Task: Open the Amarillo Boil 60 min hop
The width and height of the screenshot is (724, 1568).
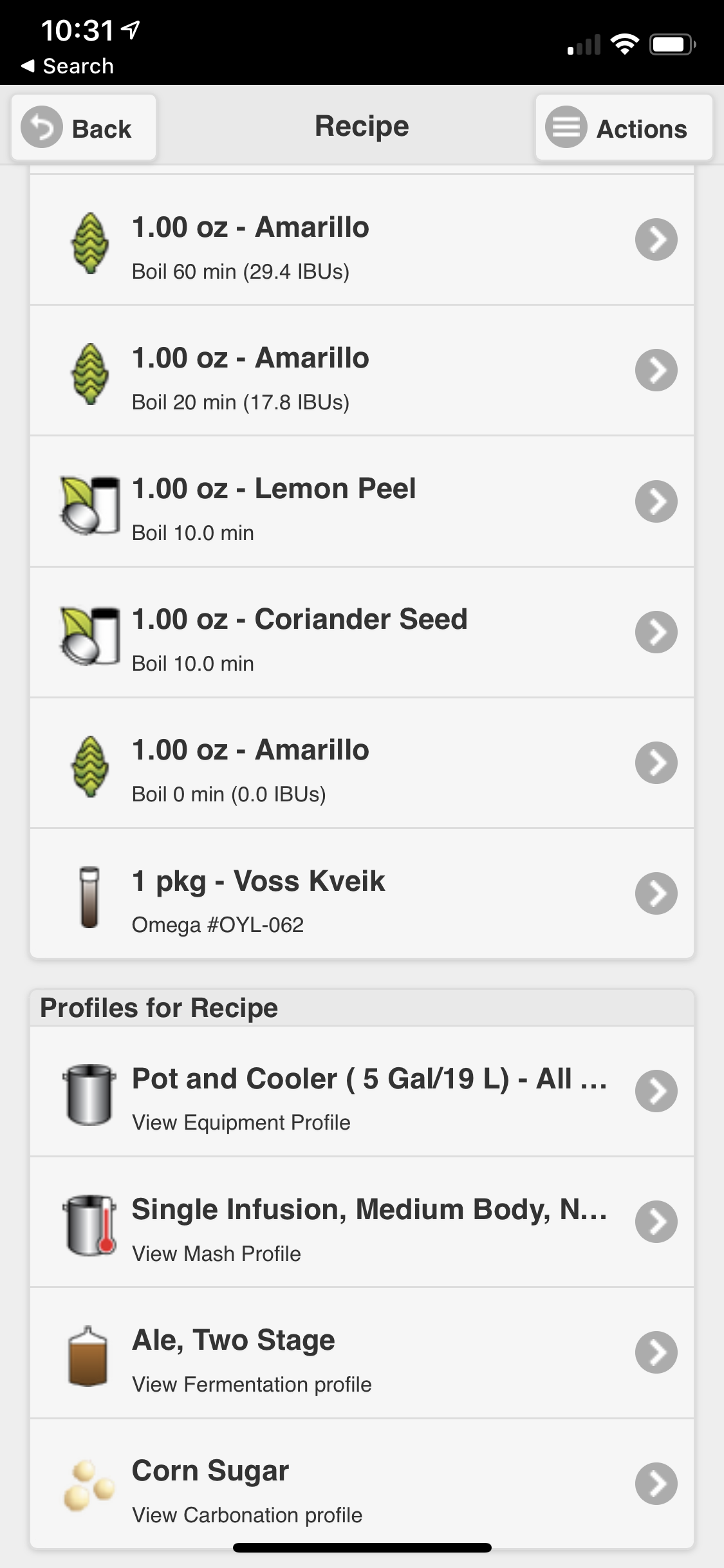Action: pos(362,240)
